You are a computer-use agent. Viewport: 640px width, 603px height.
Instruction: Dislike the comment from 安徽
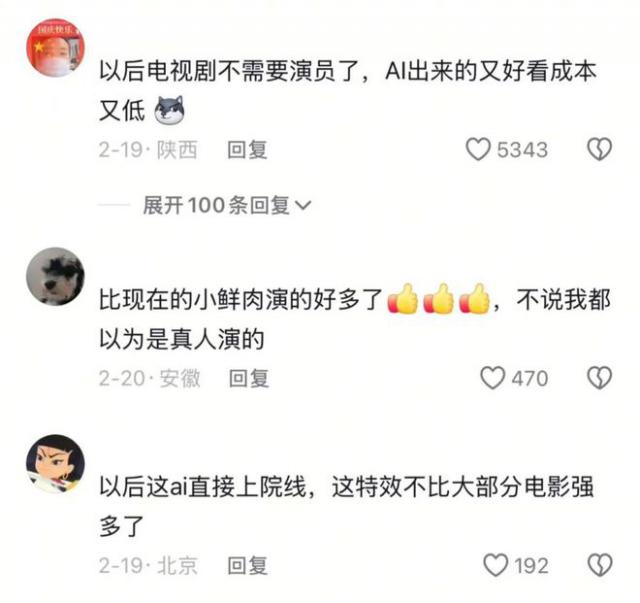pos(598,377)
